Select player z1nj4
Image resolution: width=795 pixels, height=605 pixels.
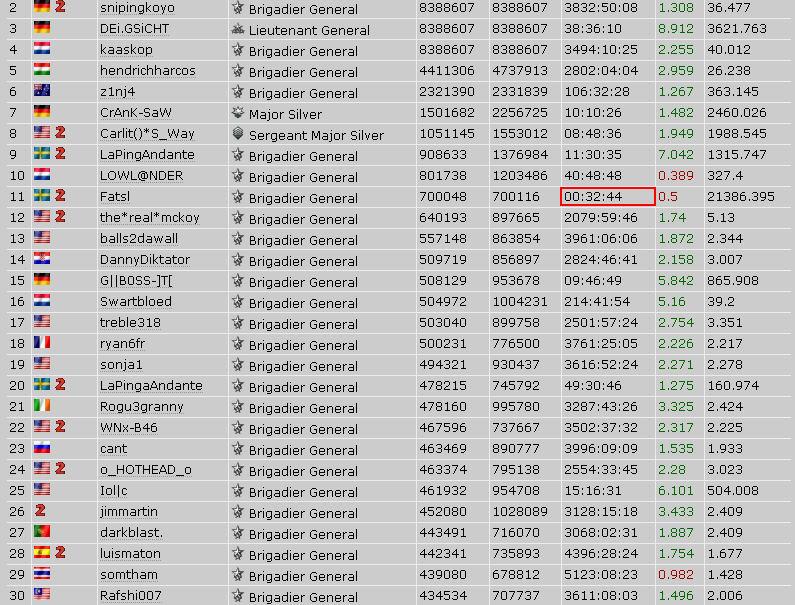(118, 92)
